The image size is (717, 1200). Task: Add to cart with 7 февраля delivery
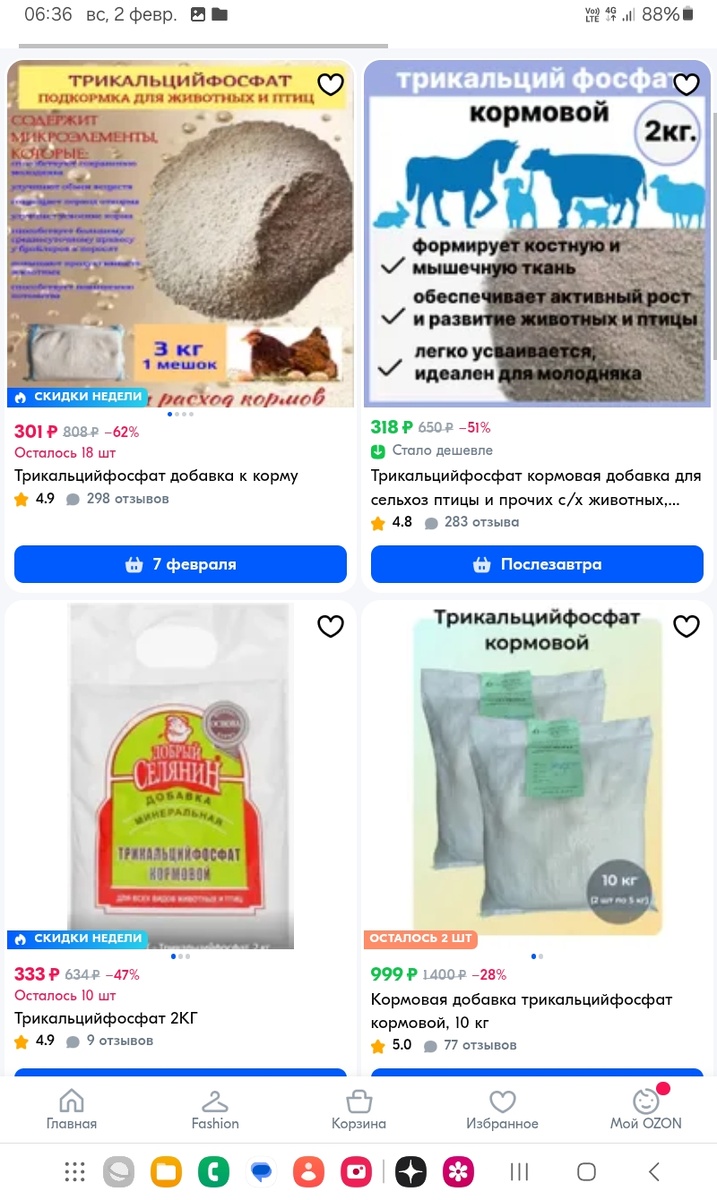180,564
